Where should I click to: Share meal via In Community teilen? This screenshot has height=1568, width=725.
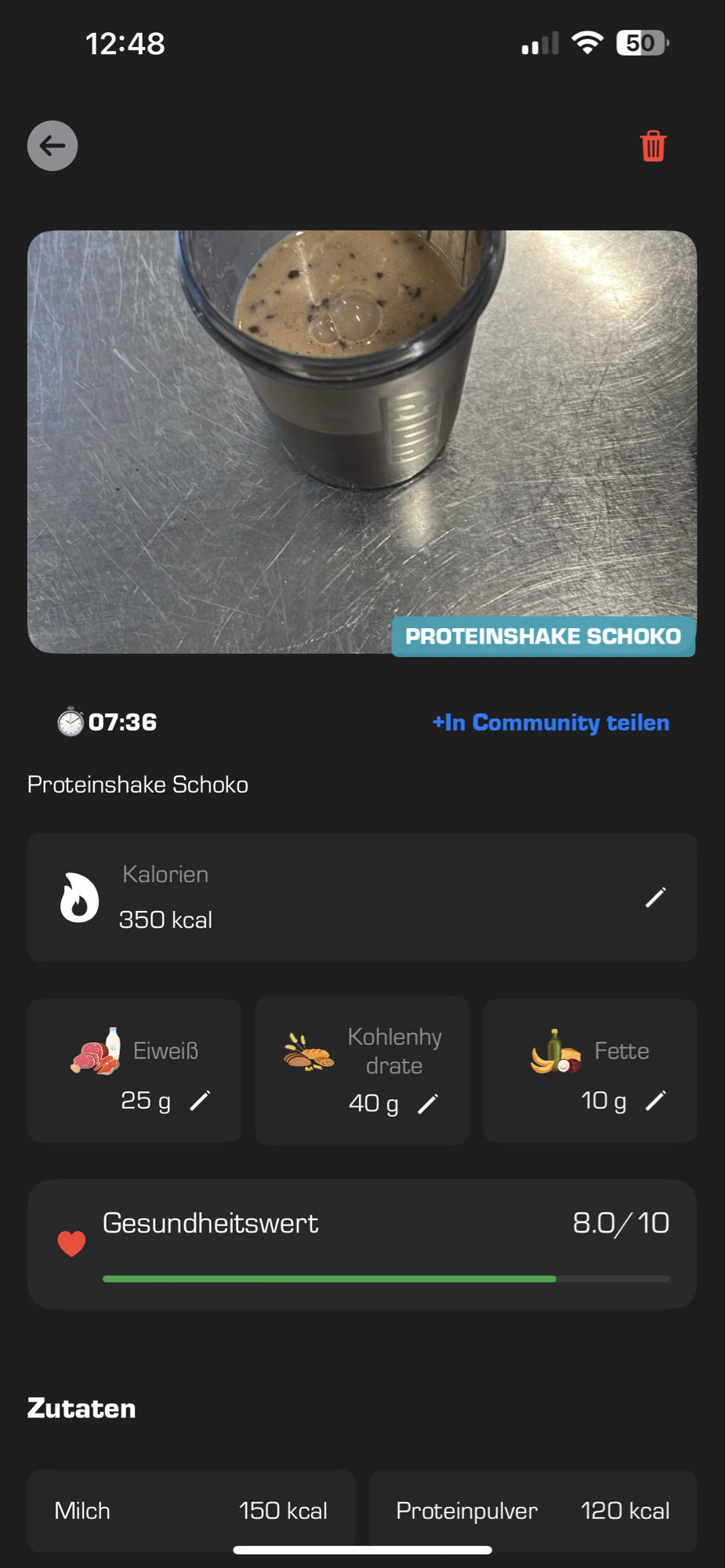pyautogui.click(x=550, y=722)
